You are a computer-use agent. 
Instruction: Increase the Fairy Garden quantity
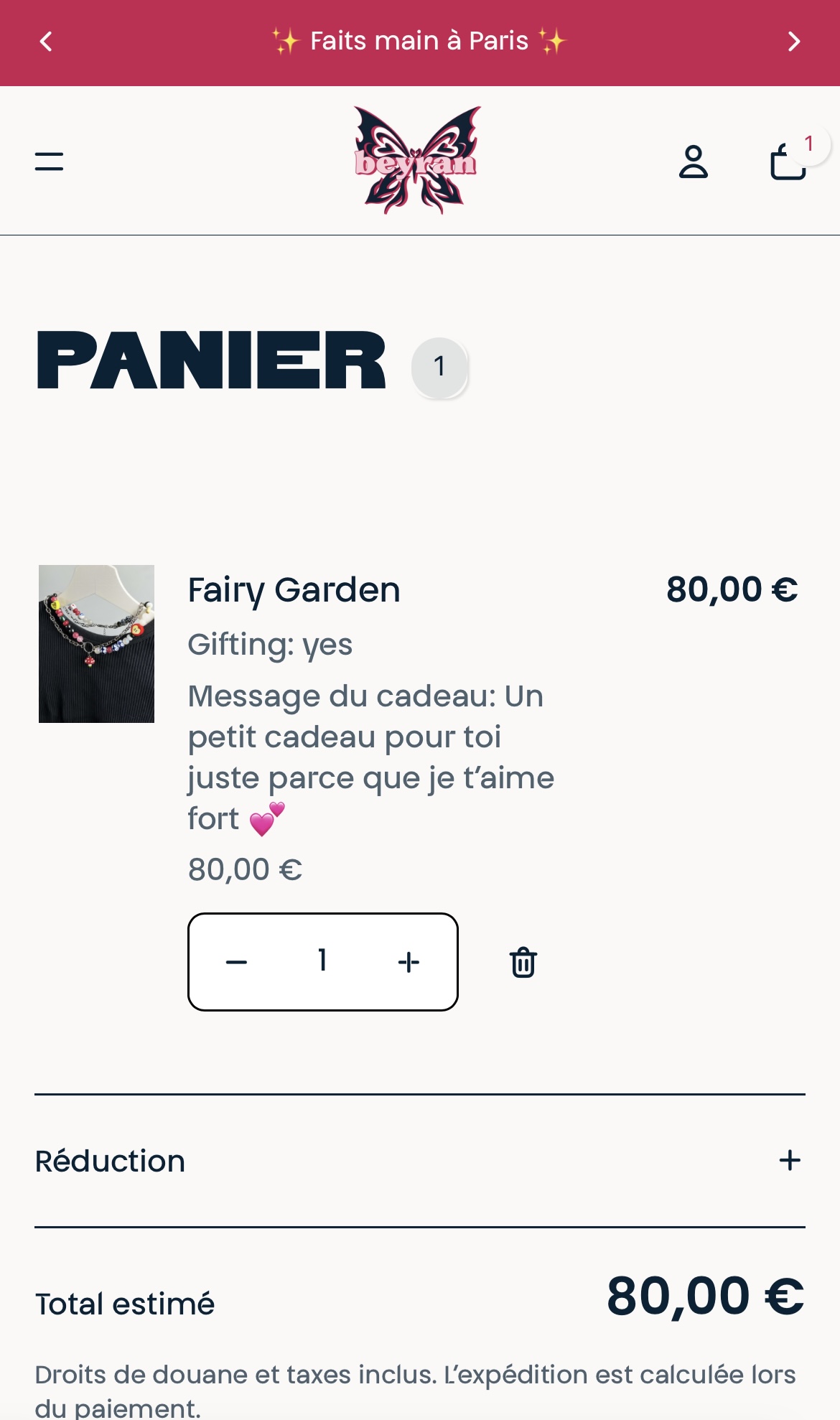[x=409, y=962]
